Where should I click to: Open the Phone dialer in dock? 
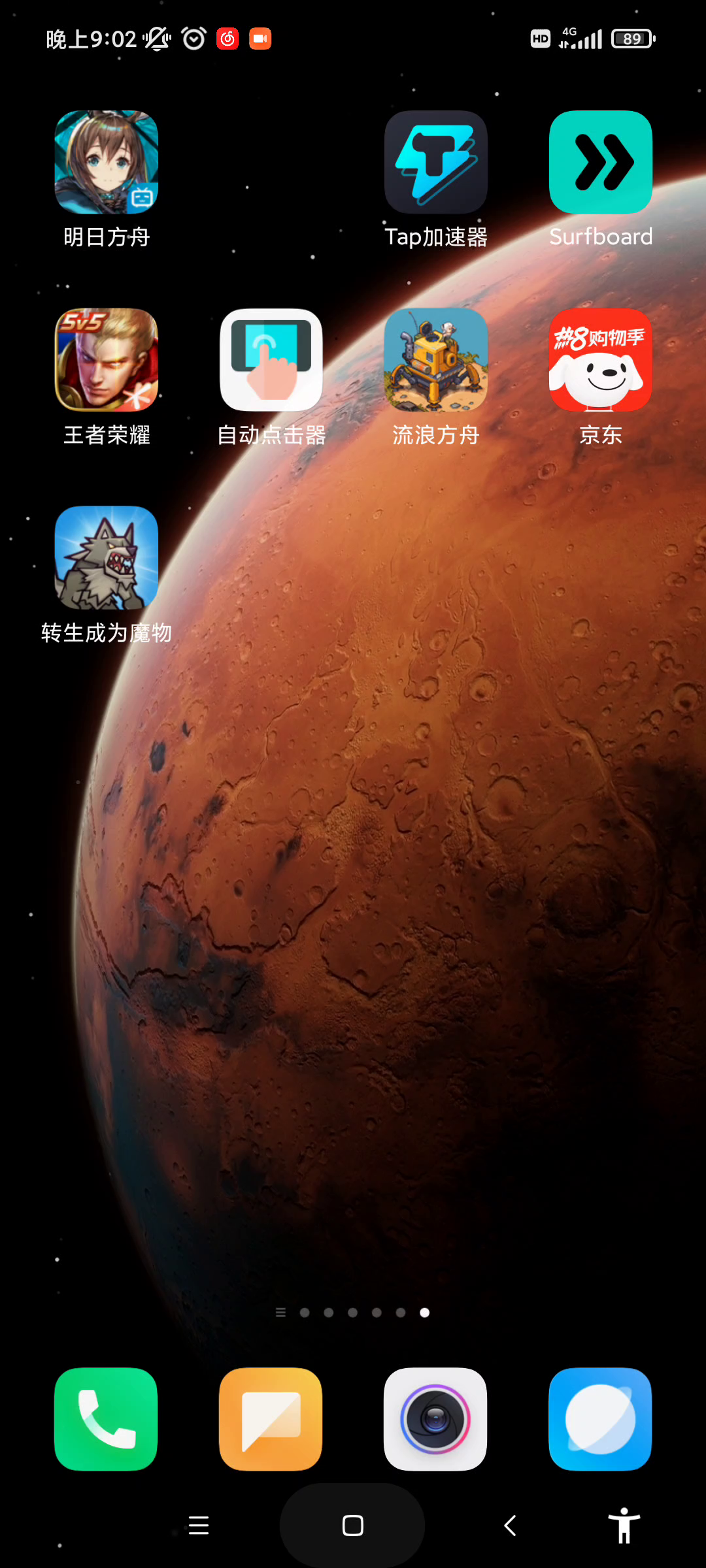(107, 1419)
